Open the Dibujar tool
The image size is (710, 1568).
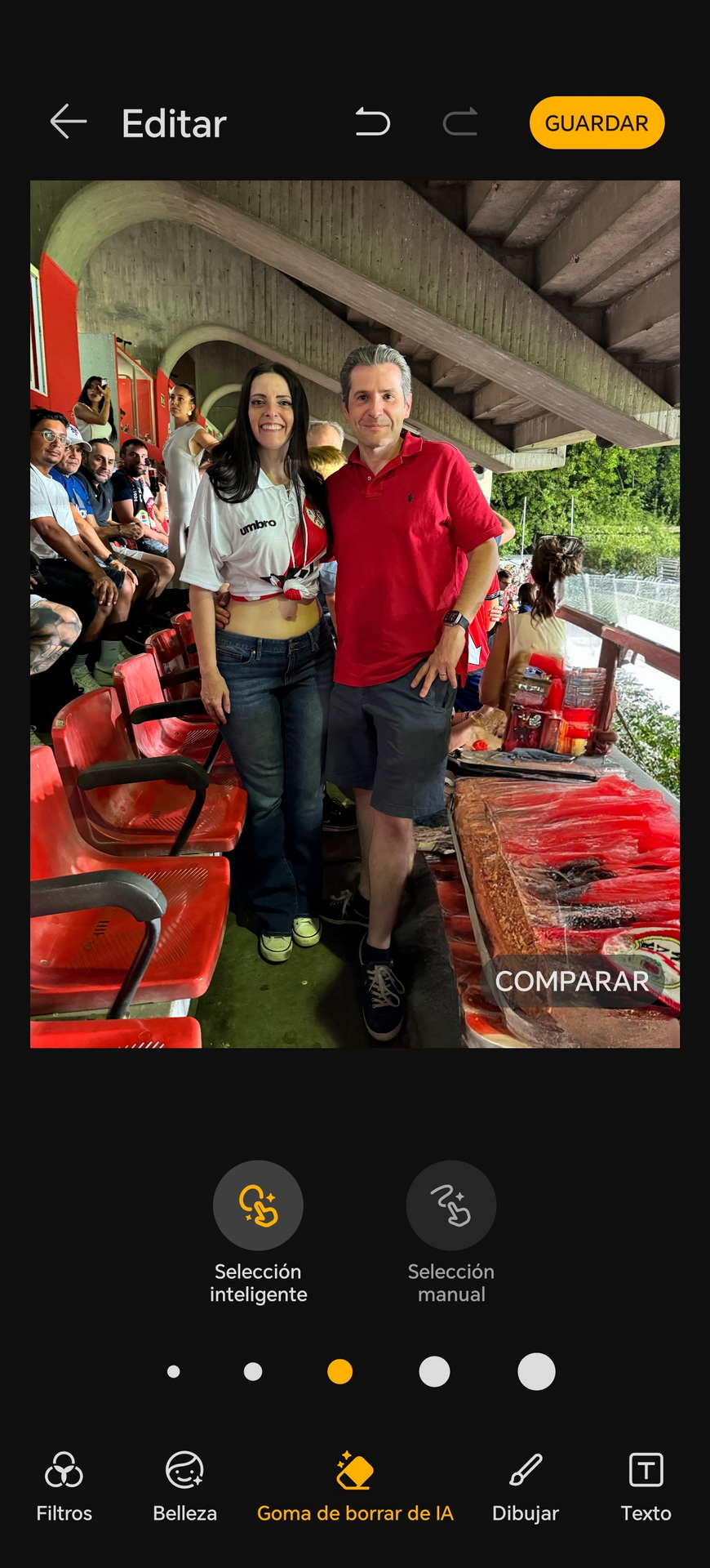tap(526, 1486)
